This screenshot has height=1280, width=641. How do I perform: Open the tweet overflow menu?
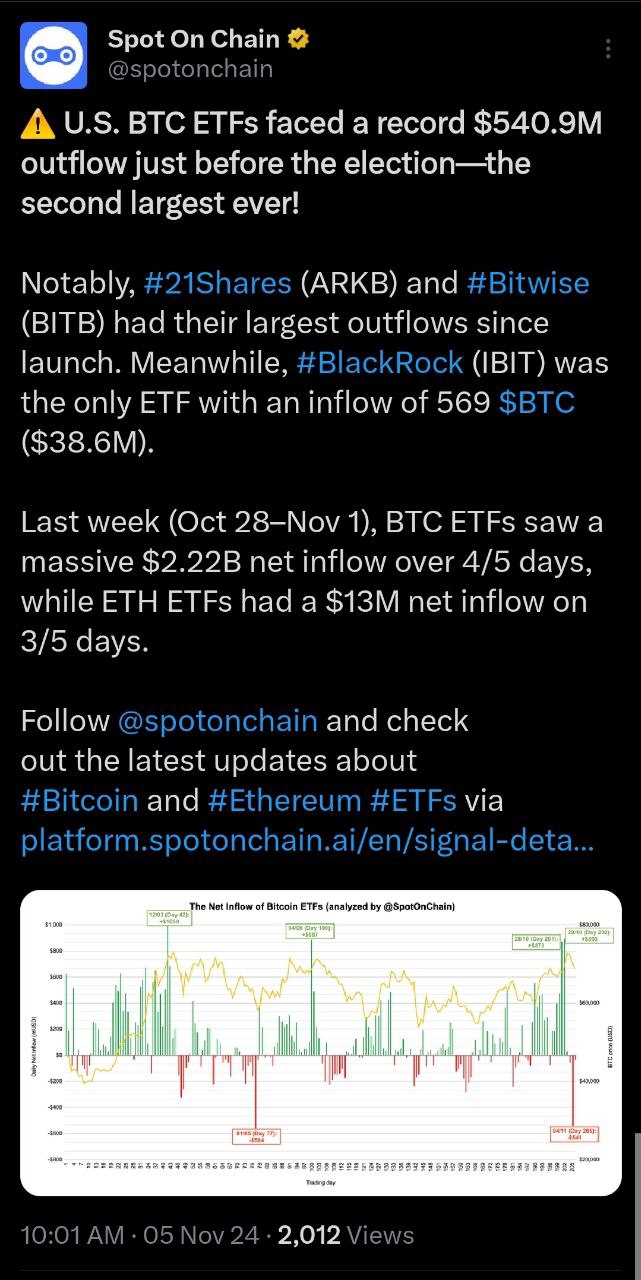(608, 50)
